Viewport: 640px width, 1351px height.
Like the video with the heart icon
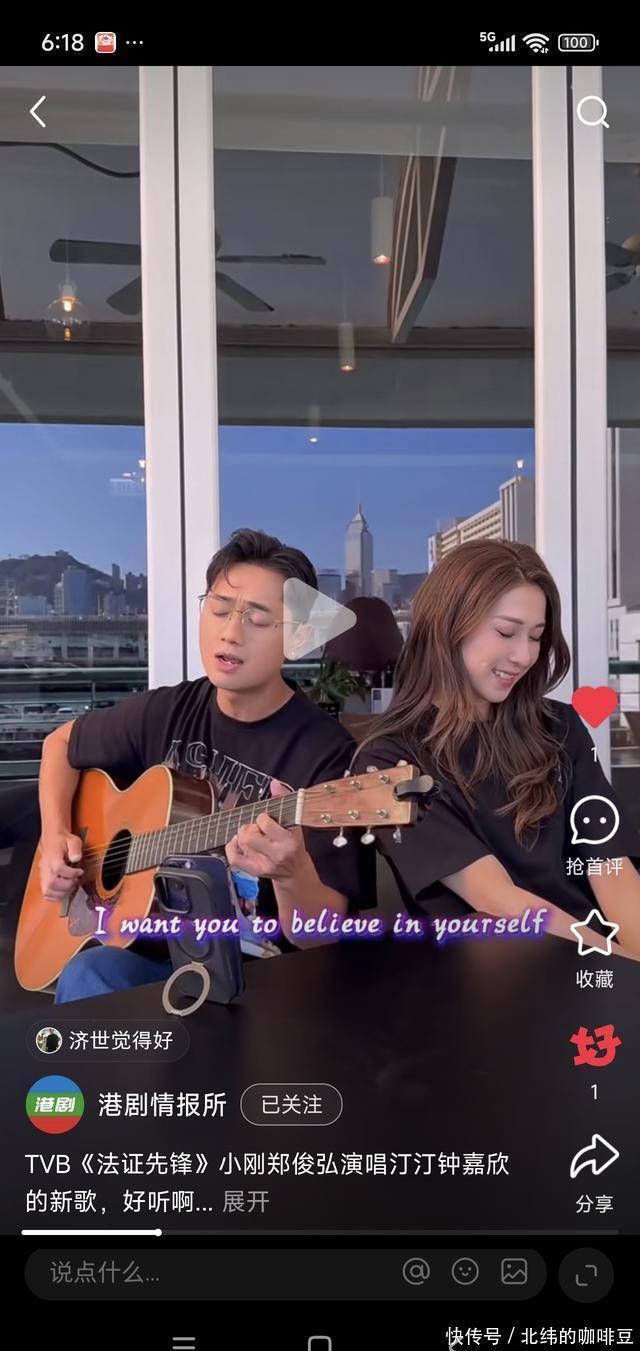coord(594,707)
